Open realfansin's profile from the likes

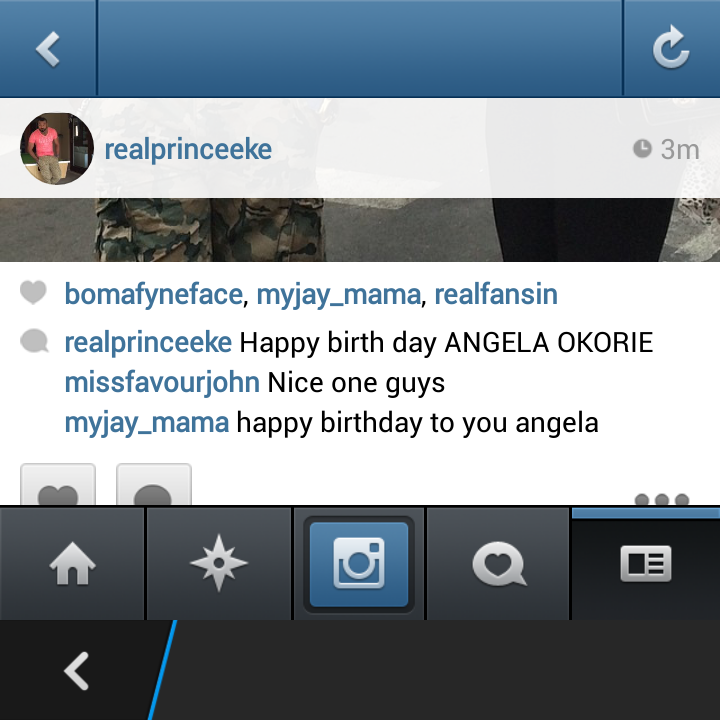point(496,295)
